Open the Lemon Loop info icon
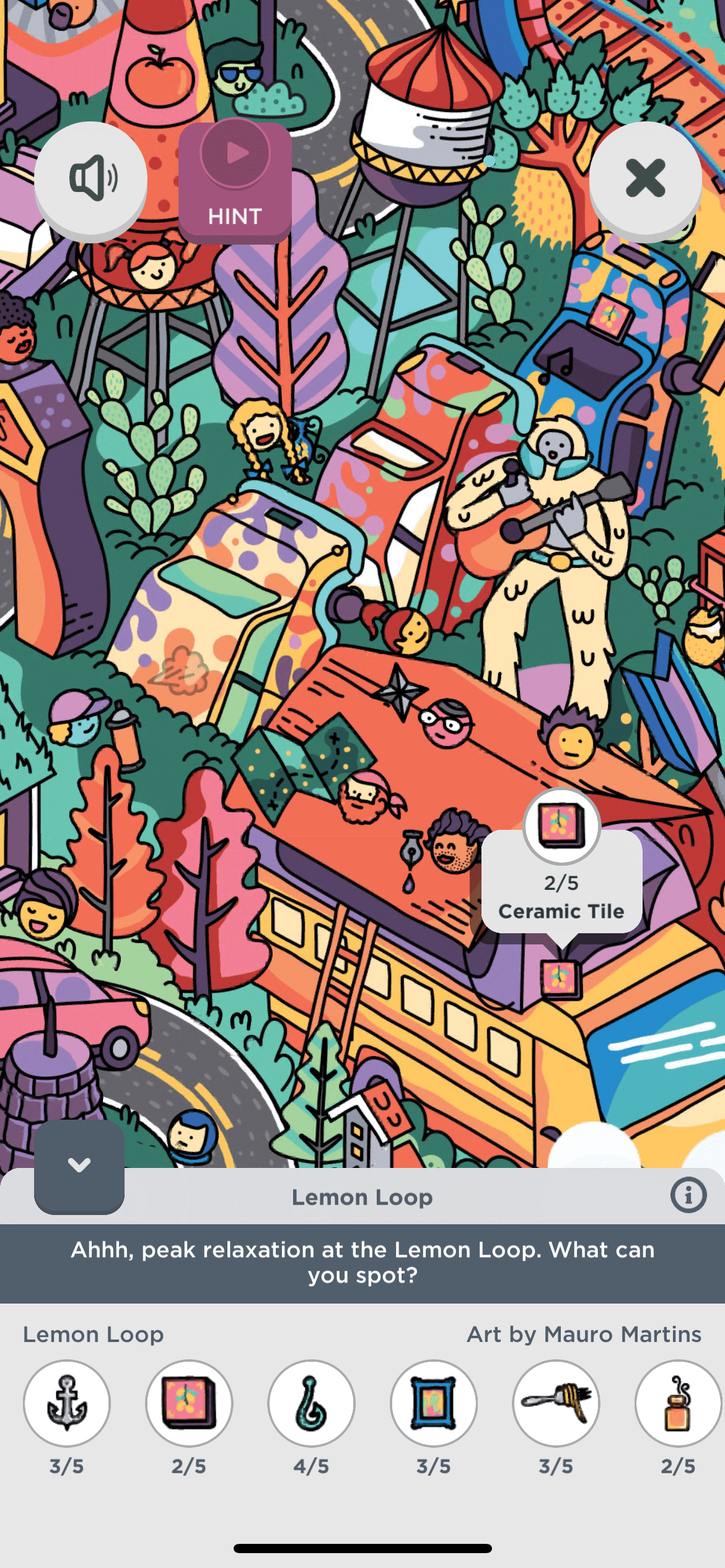725x1568 pixels. (688, 1195)
